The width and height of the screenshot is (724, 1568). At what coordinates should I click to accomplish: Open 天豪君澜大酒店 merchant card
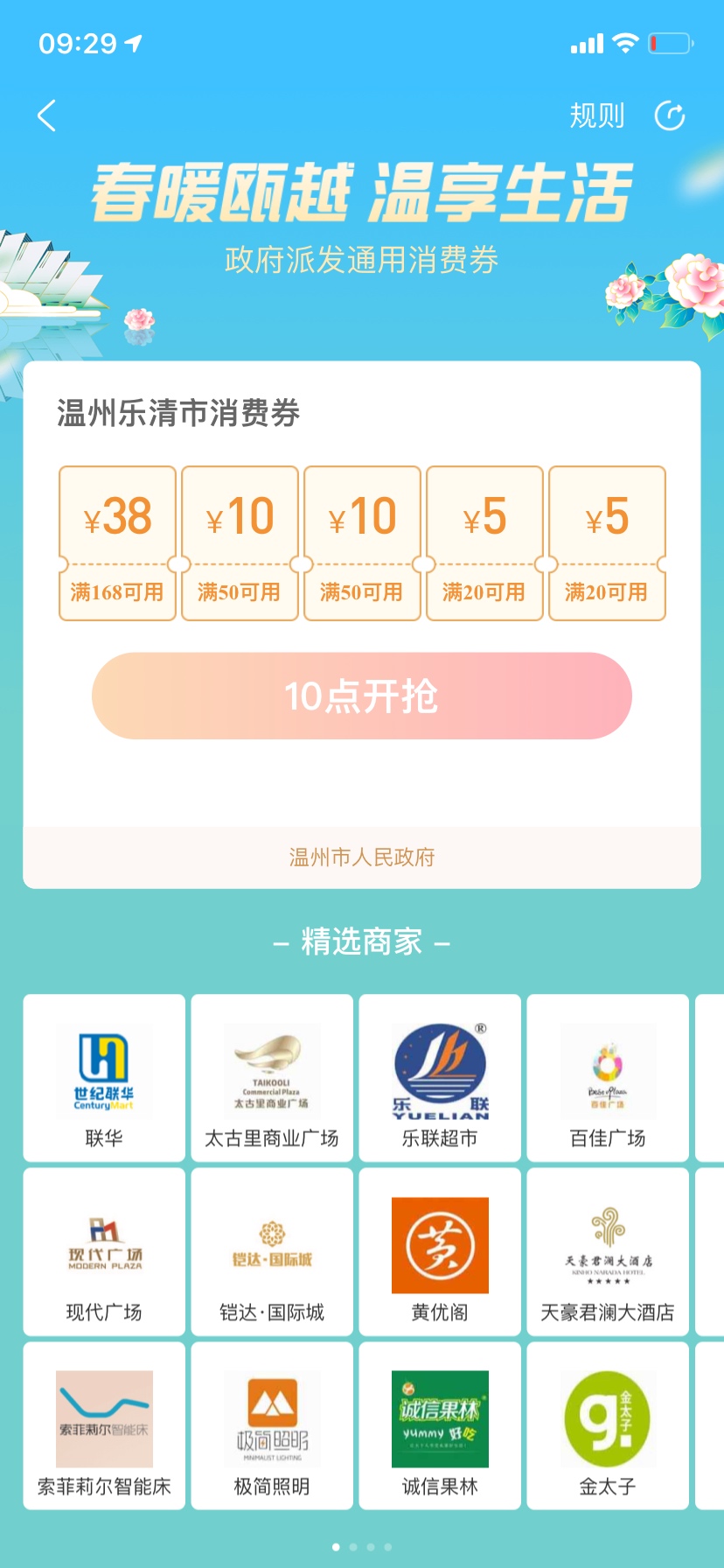(x=608, y=1252)
